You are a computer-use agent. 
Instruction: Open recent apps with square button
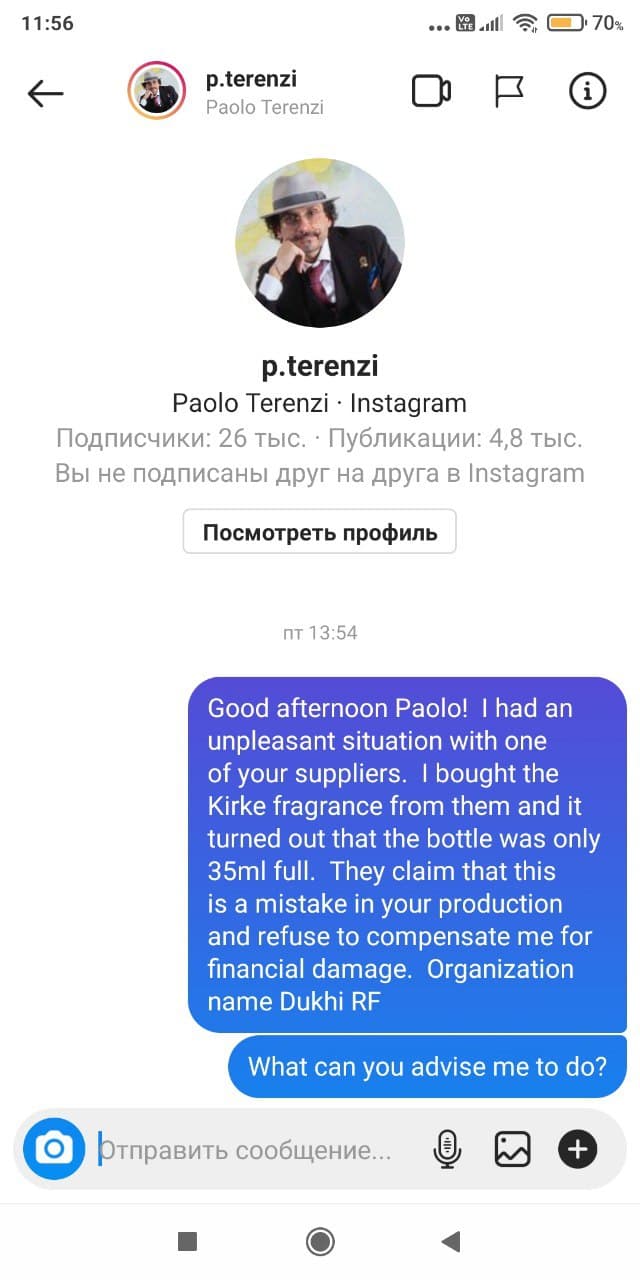coord(187,1242)
